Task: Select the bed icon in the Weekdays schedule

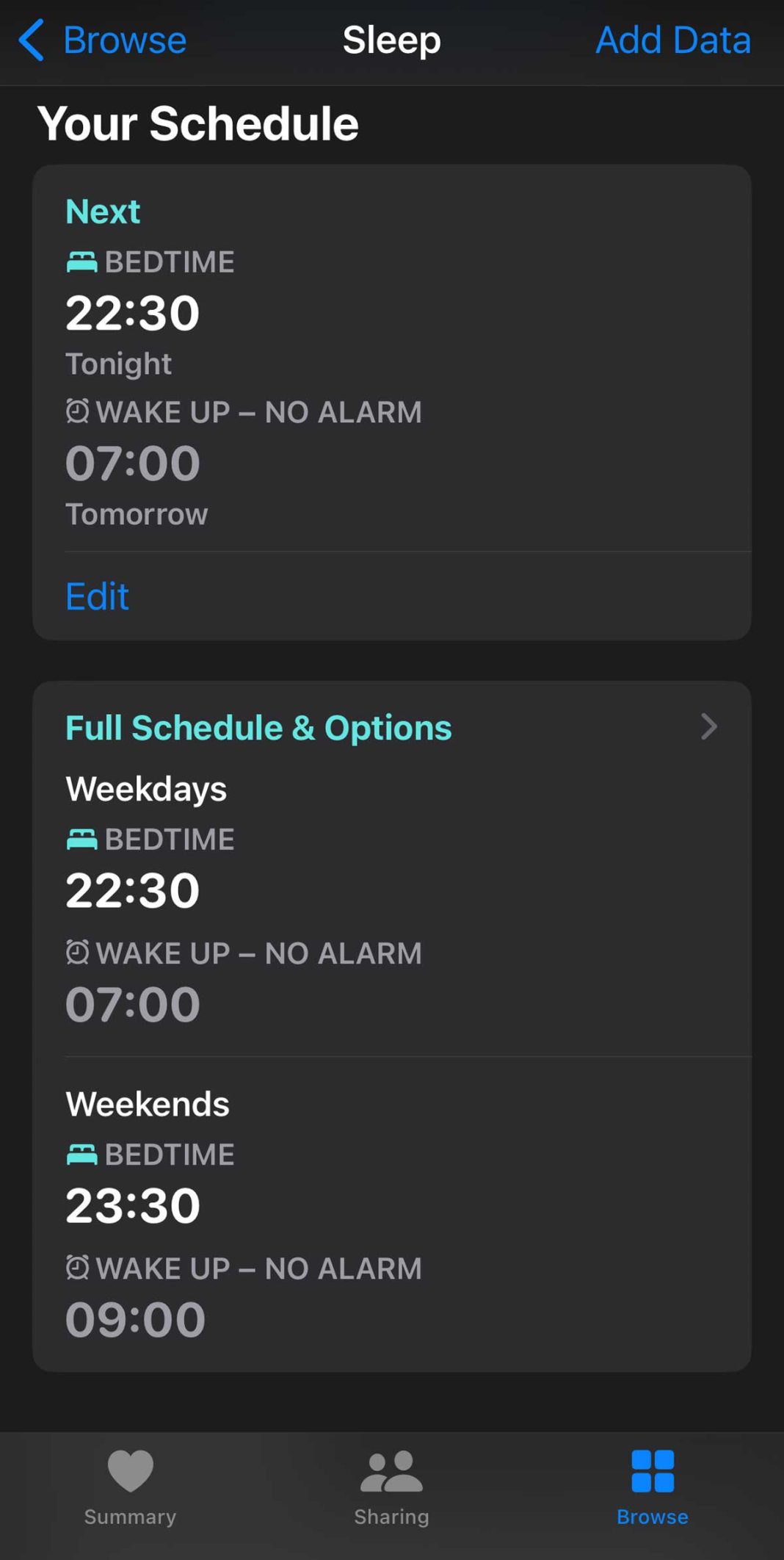Action: click(82, 839)
